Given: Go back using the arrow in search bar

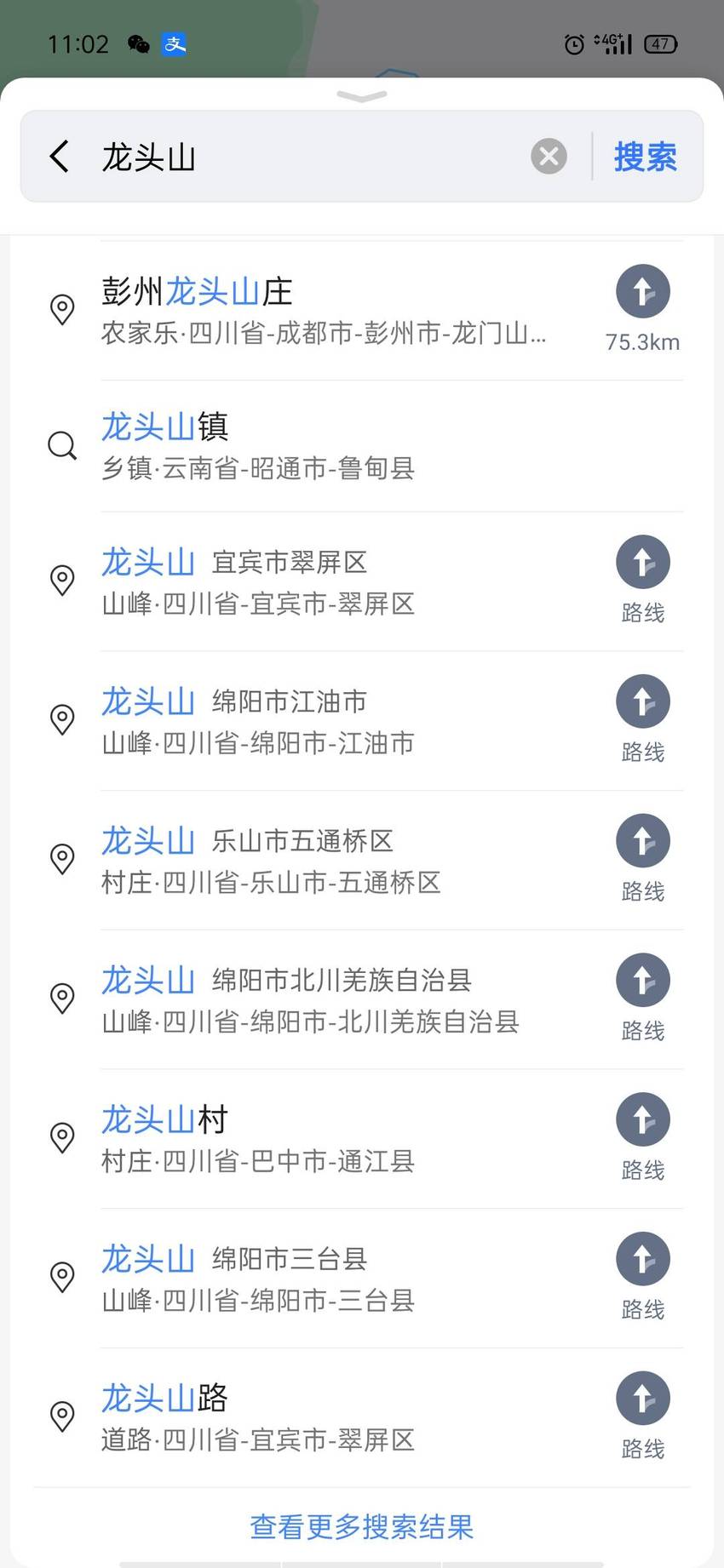Looking at the screenshot, I should [x=60, y=157].
